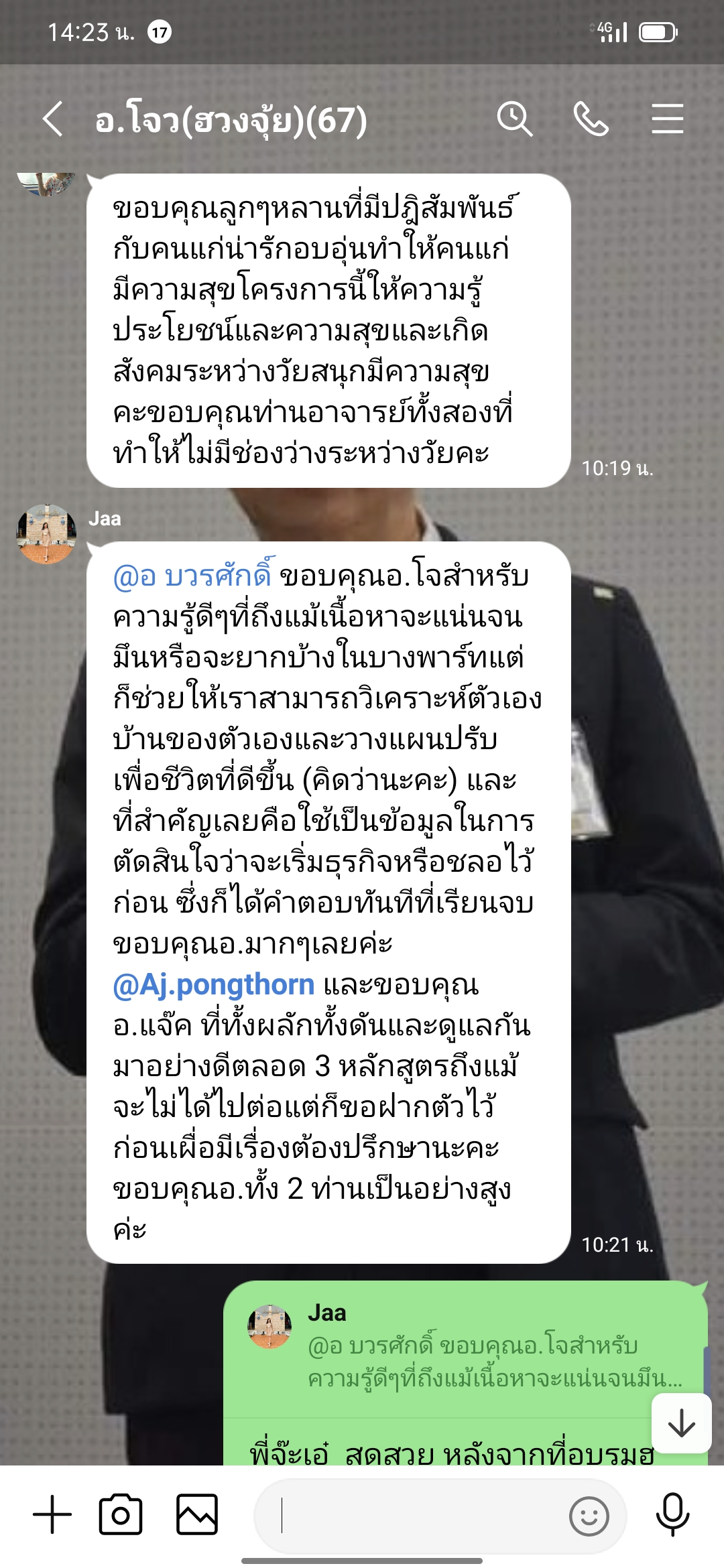
Task: Search within this group chat
Action: pyautogui.click(x=514, y=119)
